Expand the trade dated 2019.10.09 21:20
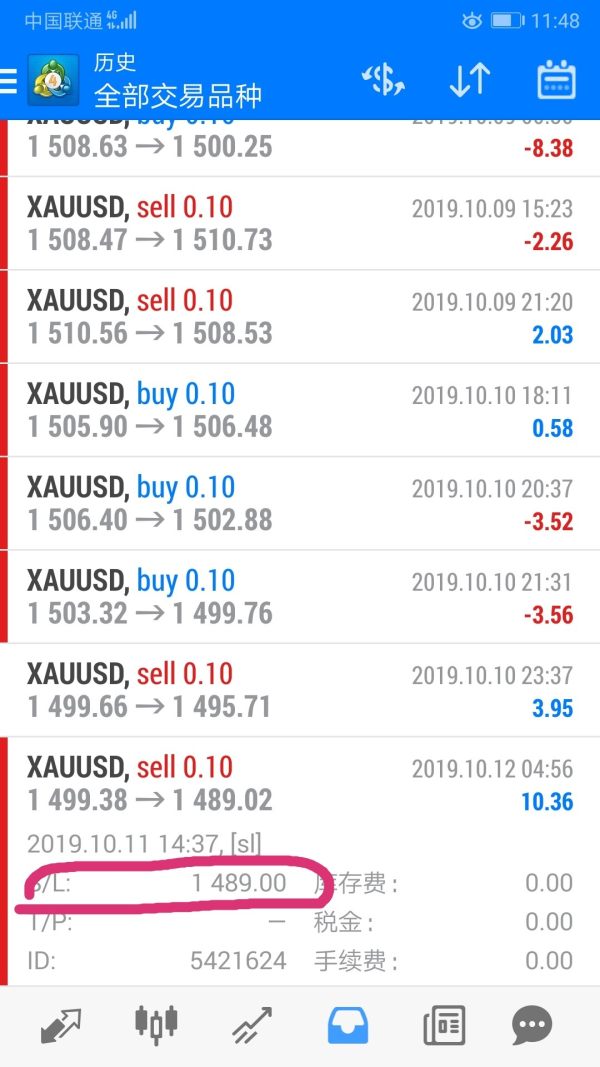This screenshot has width=600, height=1067. (x=300, y=317)
